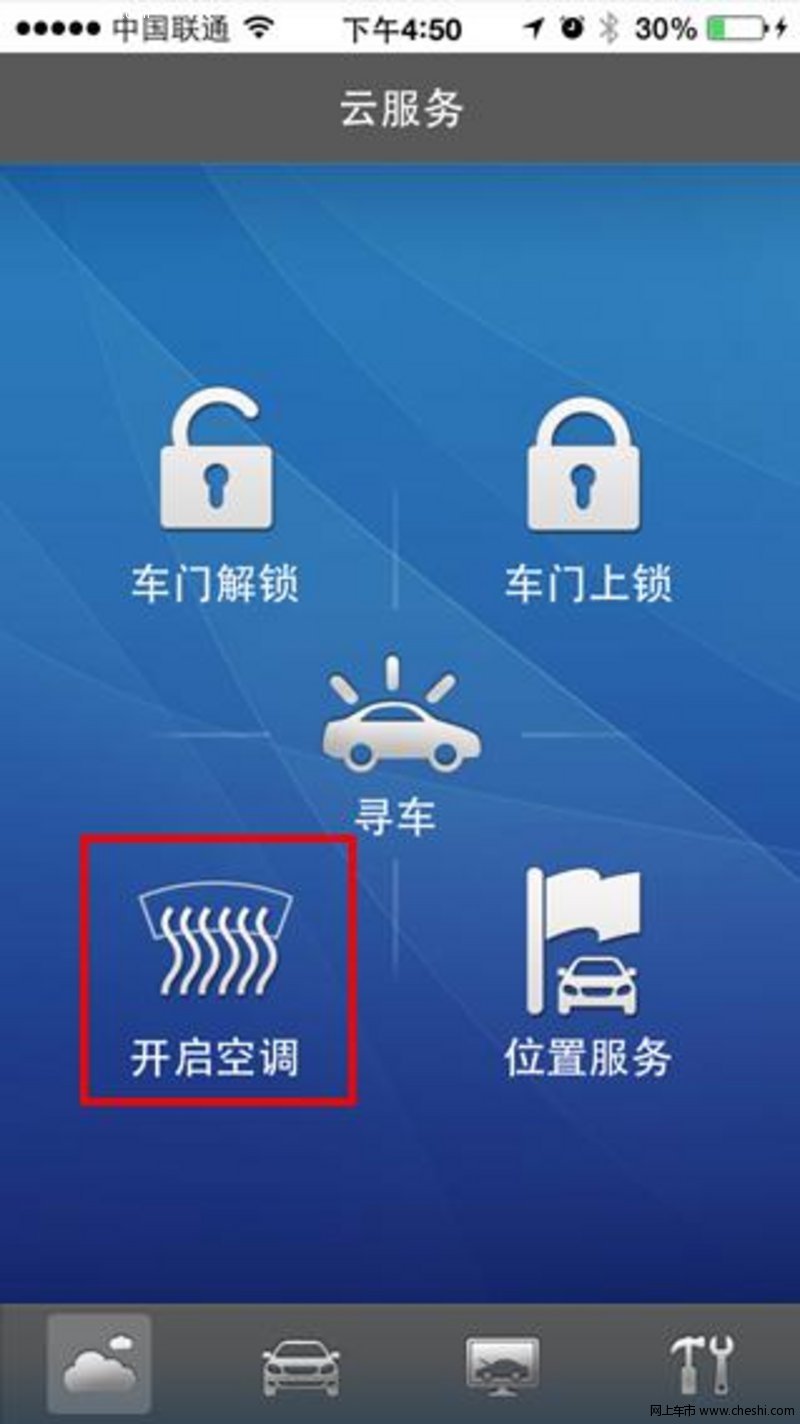Open the tools settings tab
The width and height of the screenshot is (800, 1424).
701,1366
